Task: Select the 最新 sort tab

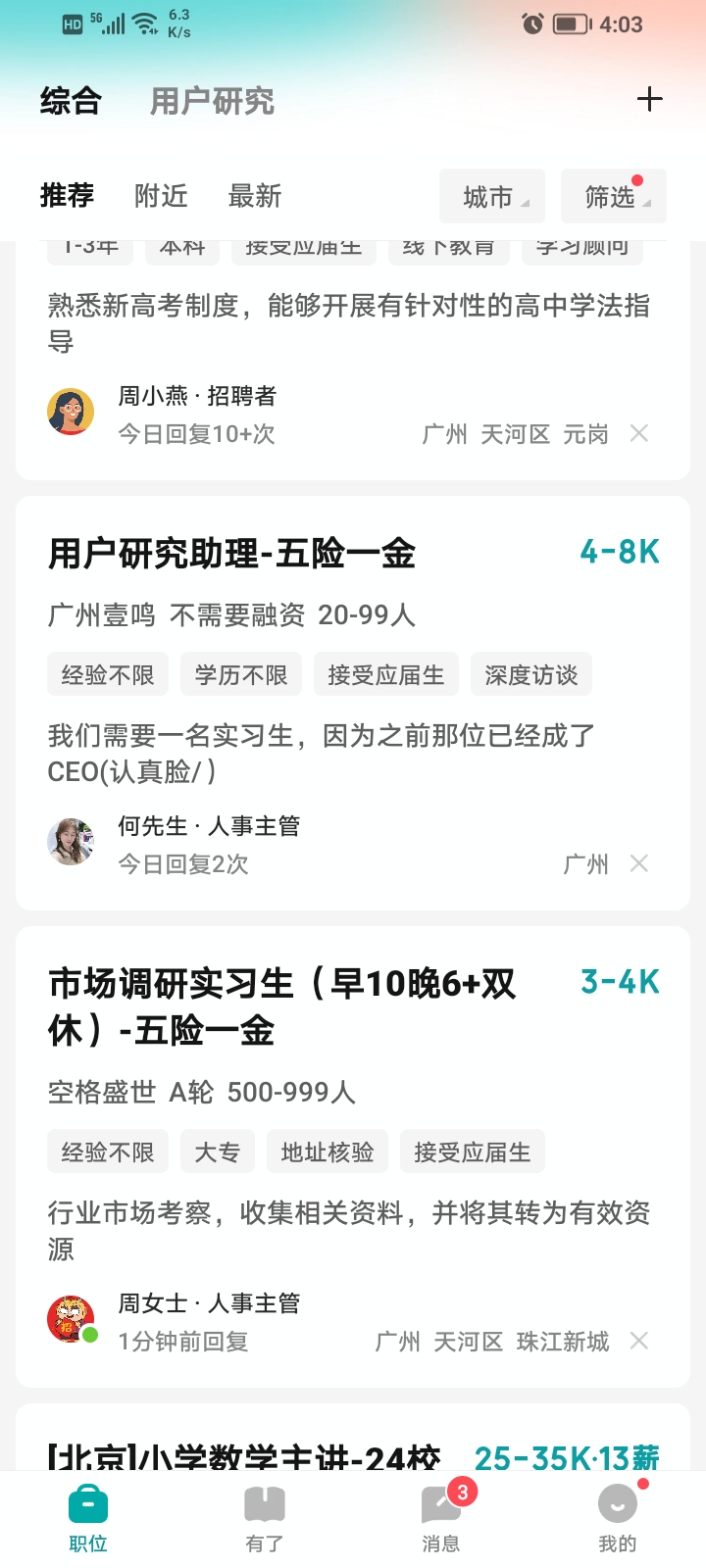Action: [x=255, y=196]
